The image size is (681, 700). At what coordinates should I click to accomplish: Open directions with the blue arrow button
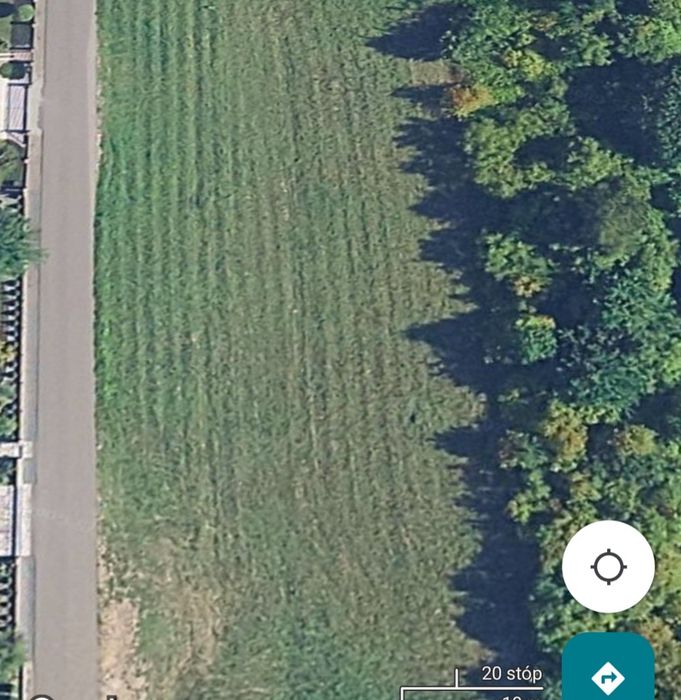coord(608,672)
